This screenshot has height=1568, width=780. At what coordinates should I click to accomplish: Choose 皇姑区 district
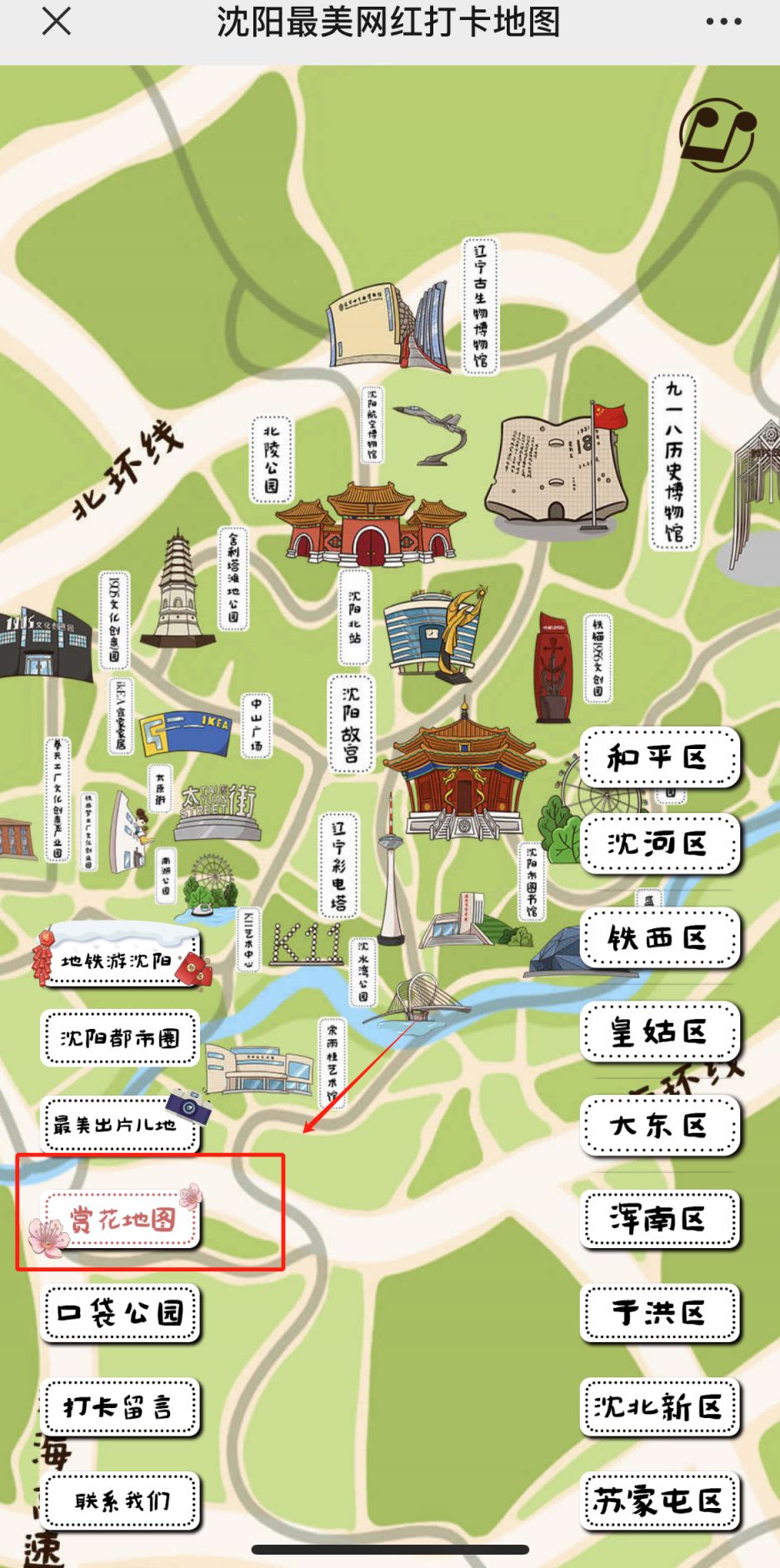point(659,1032)
